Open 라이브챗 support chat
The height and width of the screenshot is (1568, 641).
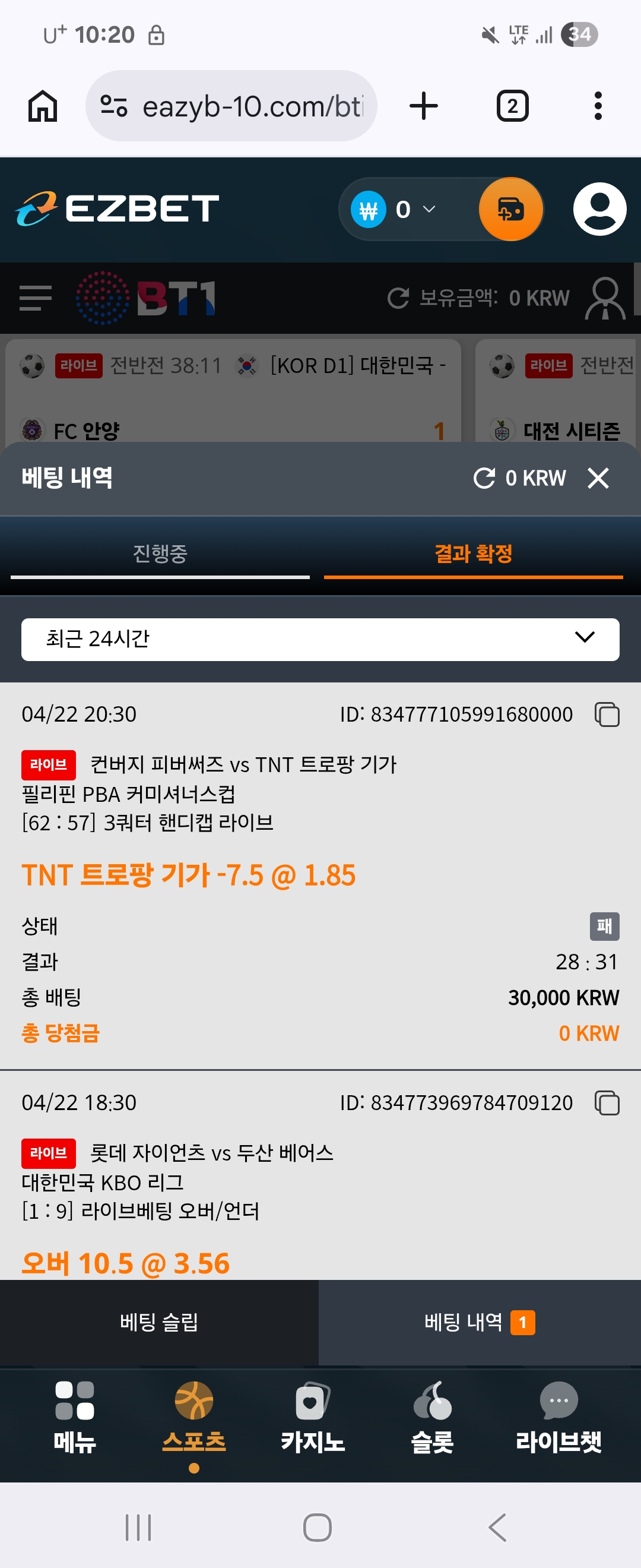pyautogui.click(x=559, y=1418)
